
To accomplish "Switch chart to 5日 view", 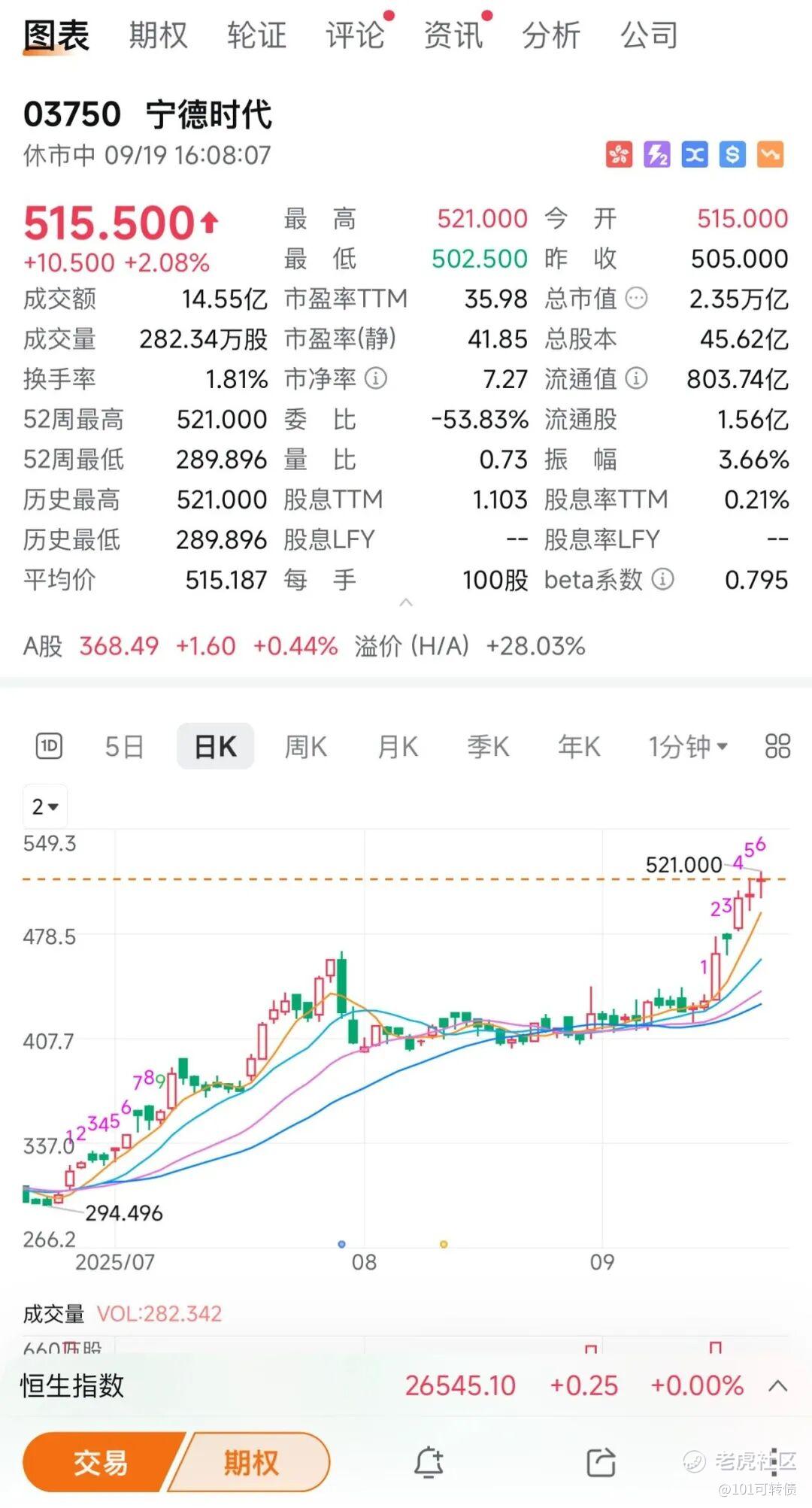I will (x=125, y=746).
